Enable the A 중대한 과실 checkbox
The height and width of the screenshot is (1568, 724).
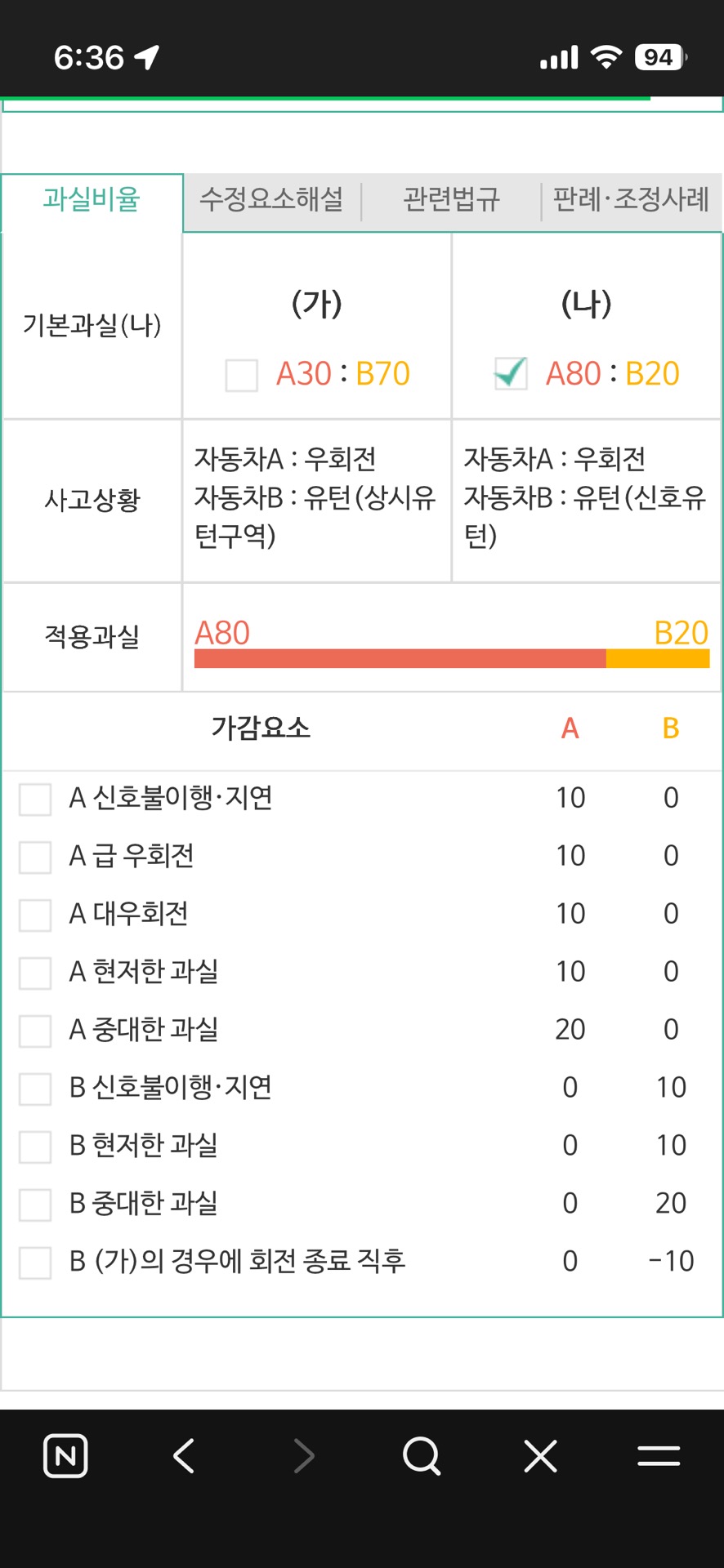tap(35, 1031)
